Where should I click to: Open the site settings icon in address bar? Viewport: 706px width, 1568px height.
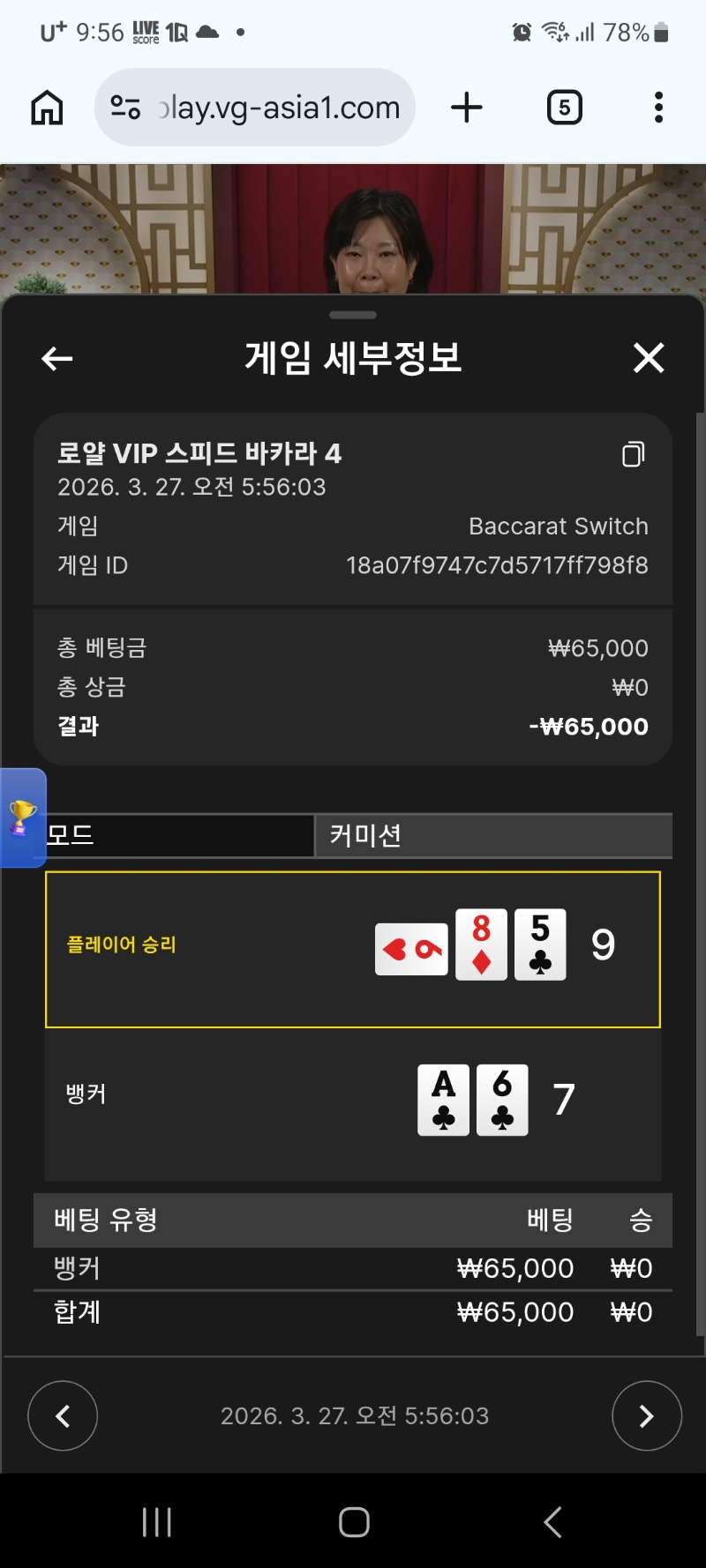(125, 108)
